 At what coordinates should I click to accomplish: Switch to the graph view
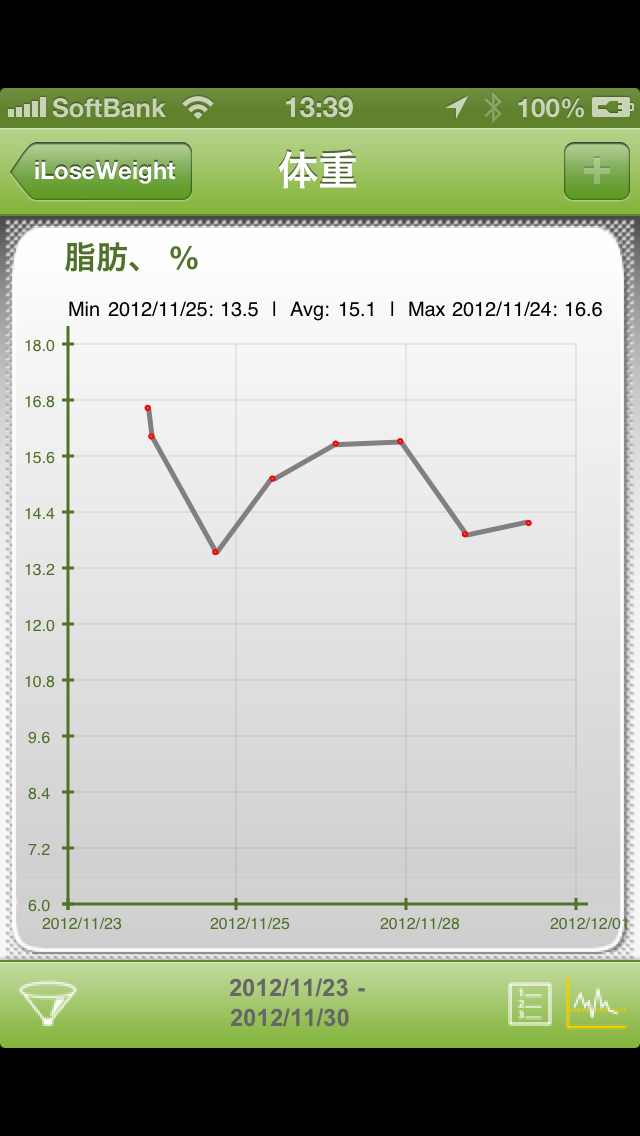point(596,1003)
